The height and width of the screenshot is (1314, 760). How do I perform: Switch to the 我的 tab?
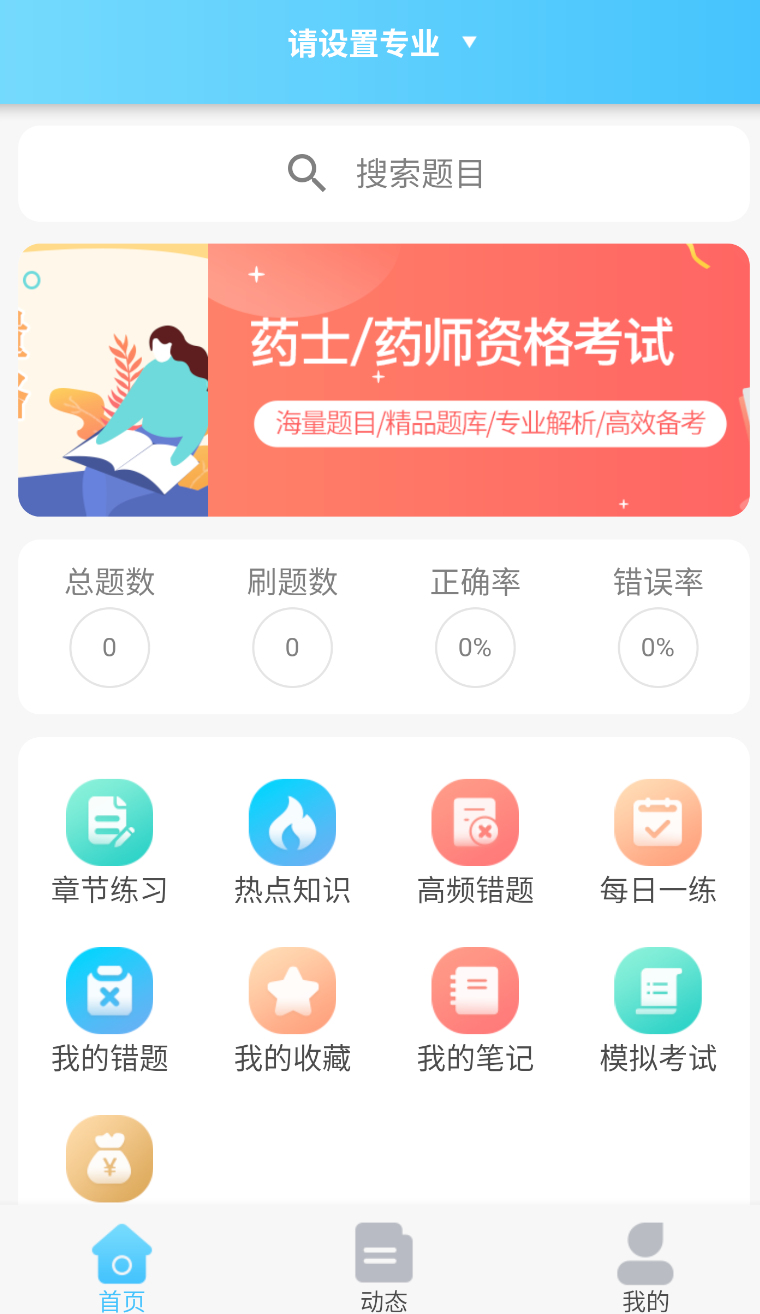[645, 1266]
